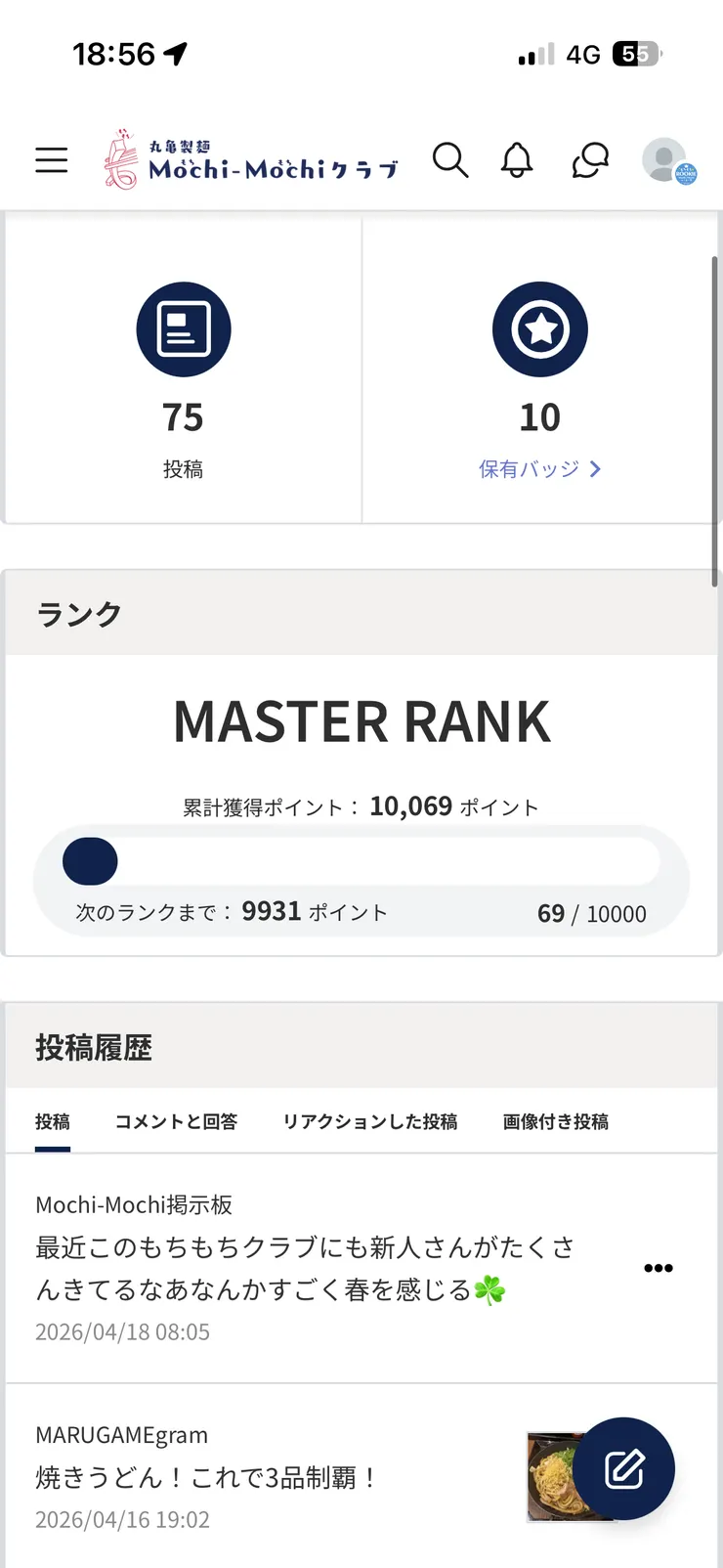Tap the hamburger menu icon
This screenshot has height=1568, width=723.
coord(51,160)
